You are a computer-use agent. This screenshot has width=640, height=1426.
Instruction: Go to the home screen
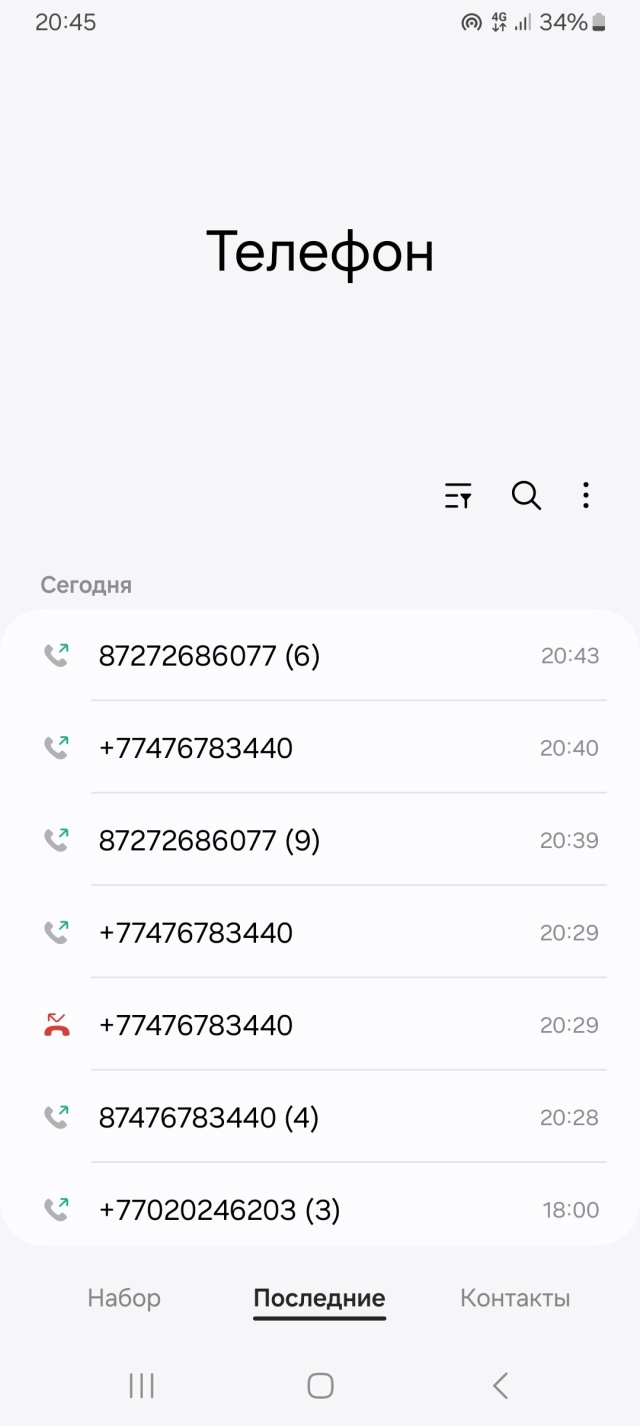[x=320, y=1385]
